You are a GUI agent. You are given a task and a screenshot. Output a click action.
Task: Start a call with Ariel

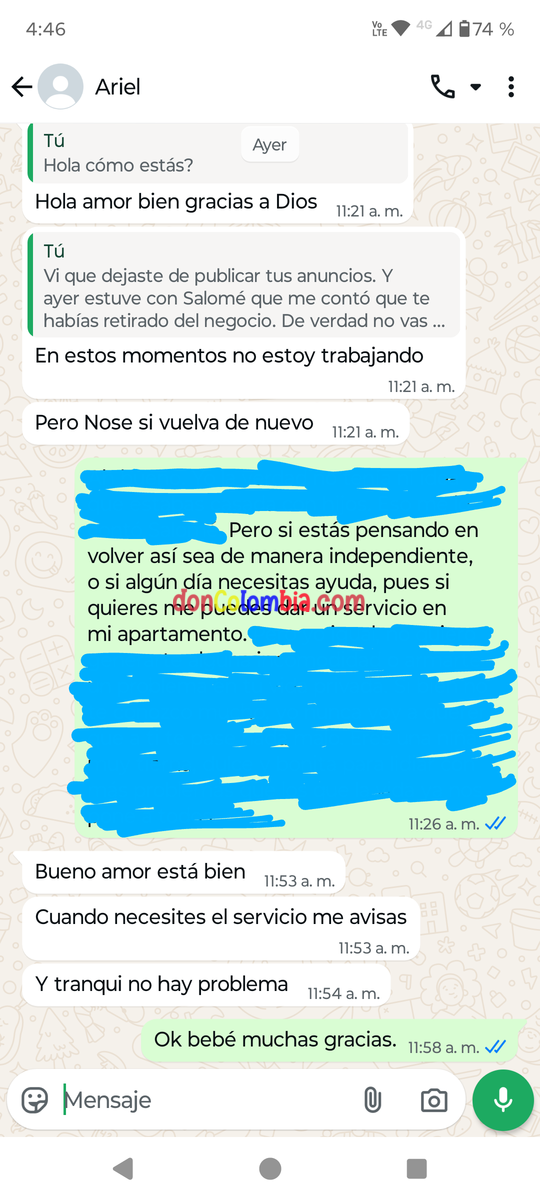point(443,87)
